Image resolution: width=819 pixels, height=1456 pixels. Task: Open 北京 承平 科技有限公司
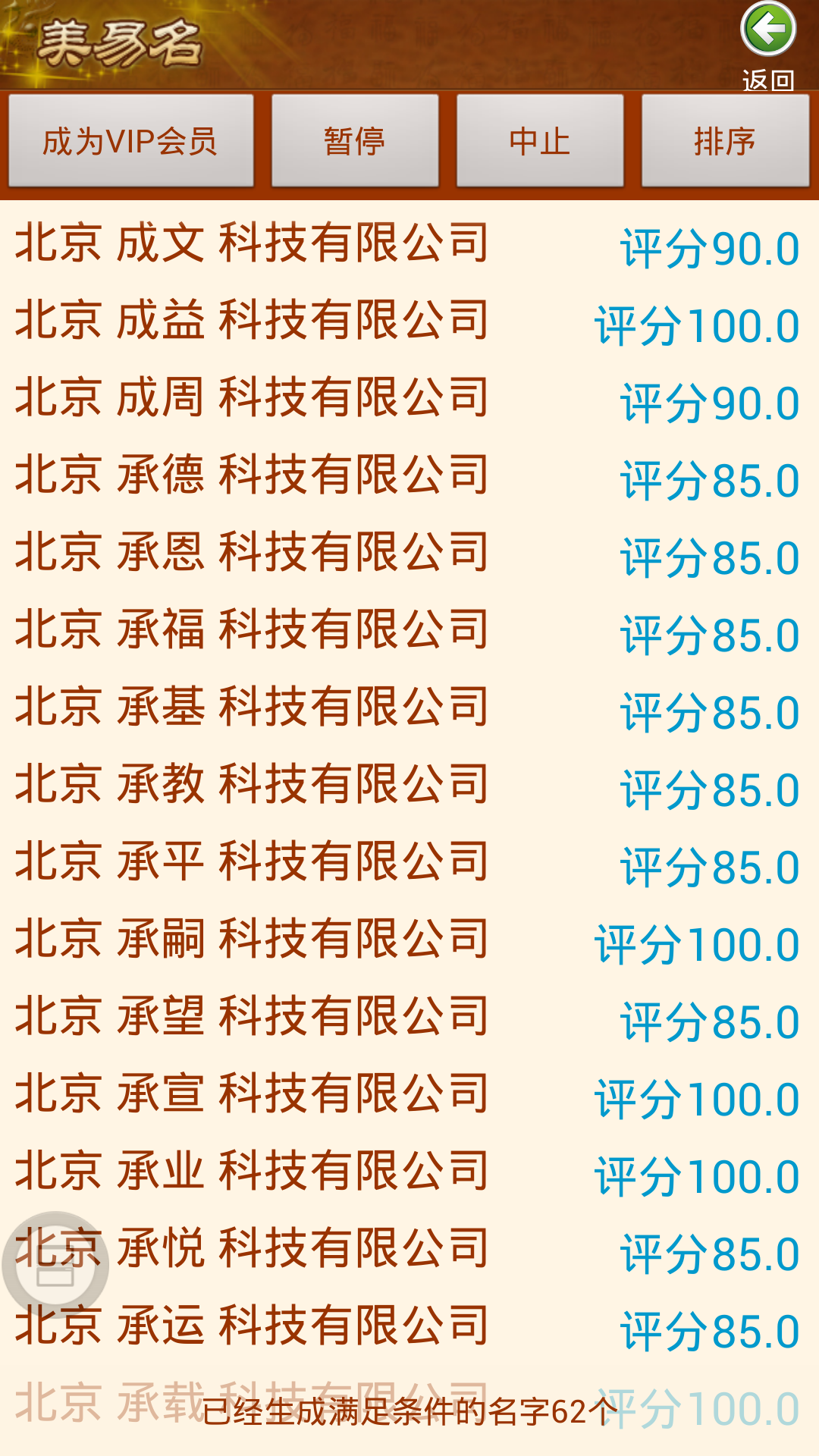[252, 863]
